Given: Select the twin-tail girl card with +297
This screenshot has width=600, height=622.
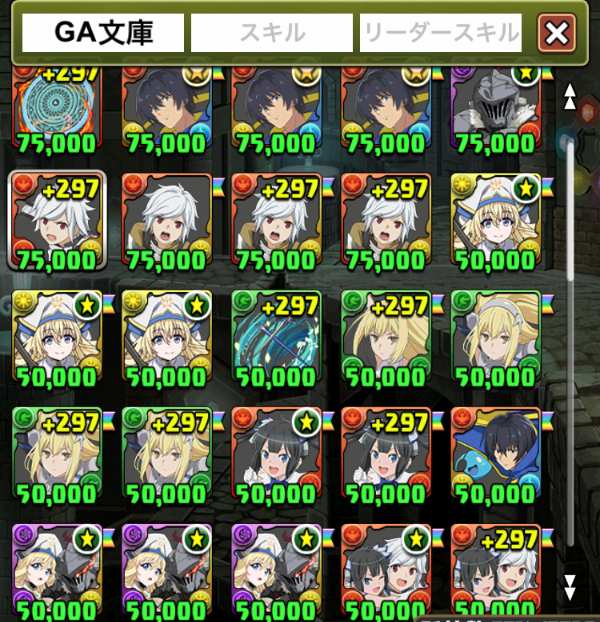Looking at the screenshot, I should click(385, 453).
